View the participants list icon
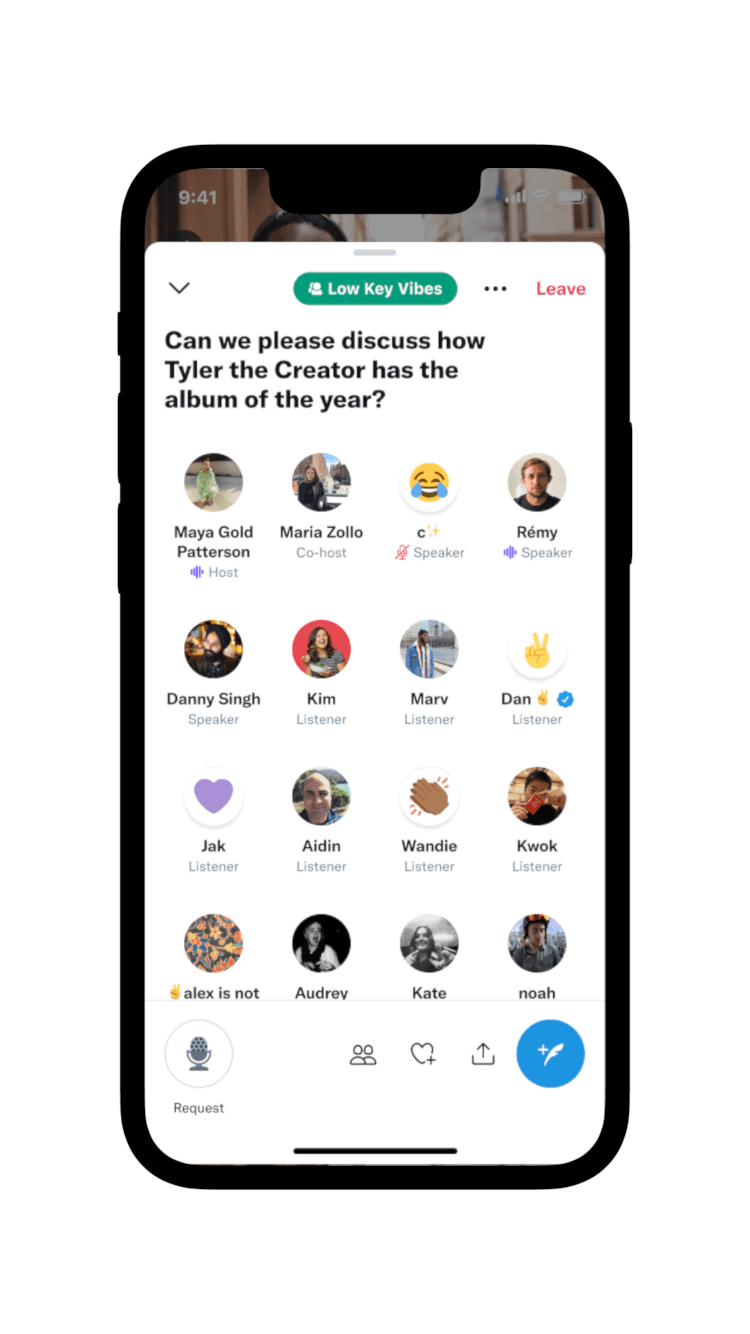The width and height of the screenshot is (750, 1334). click(x=363, y=1054)
